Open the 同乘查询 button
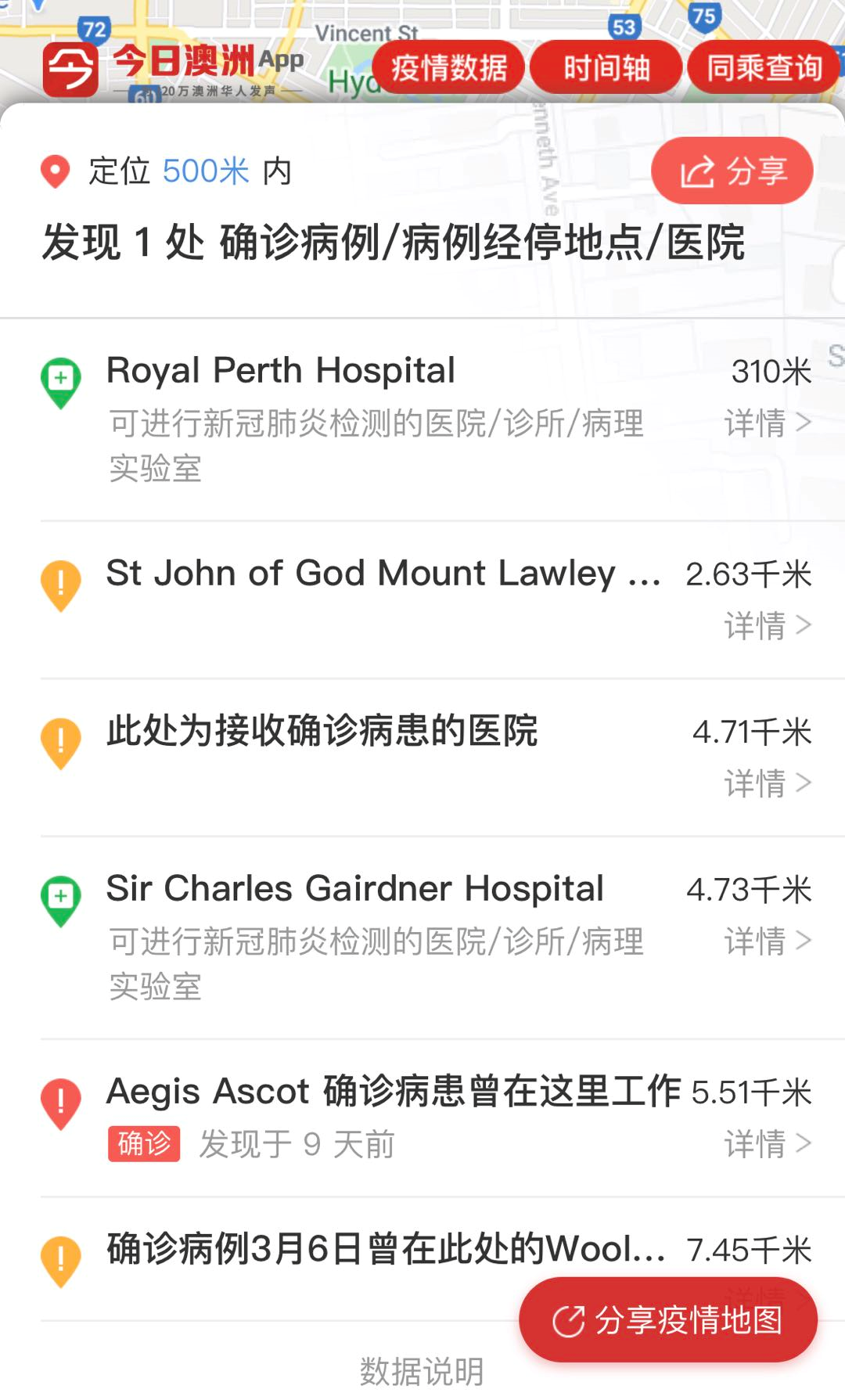Image resolution: width=845 pixels, height=1400 pixels. 764,68
